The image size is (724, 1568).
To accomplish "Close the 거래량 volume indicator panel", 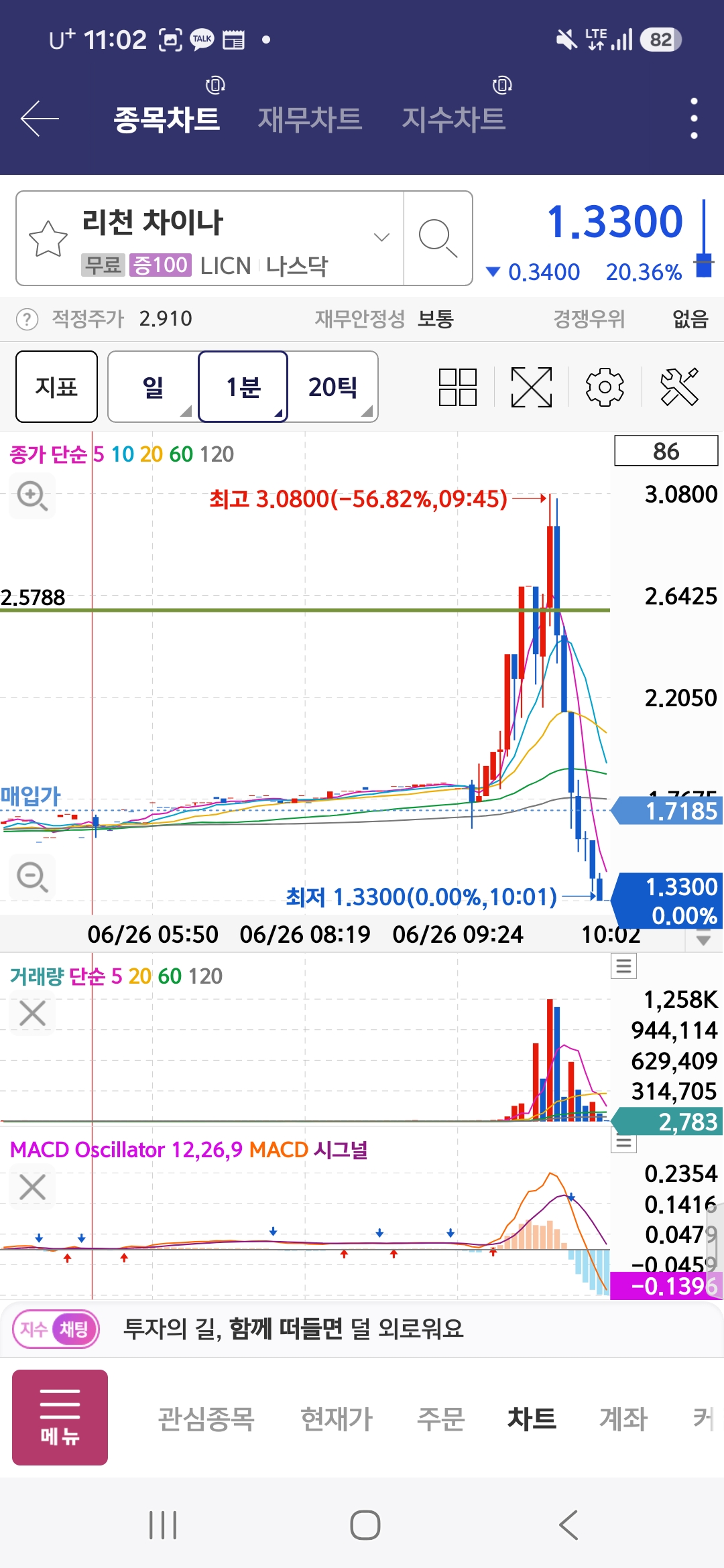I will 32,1013.
